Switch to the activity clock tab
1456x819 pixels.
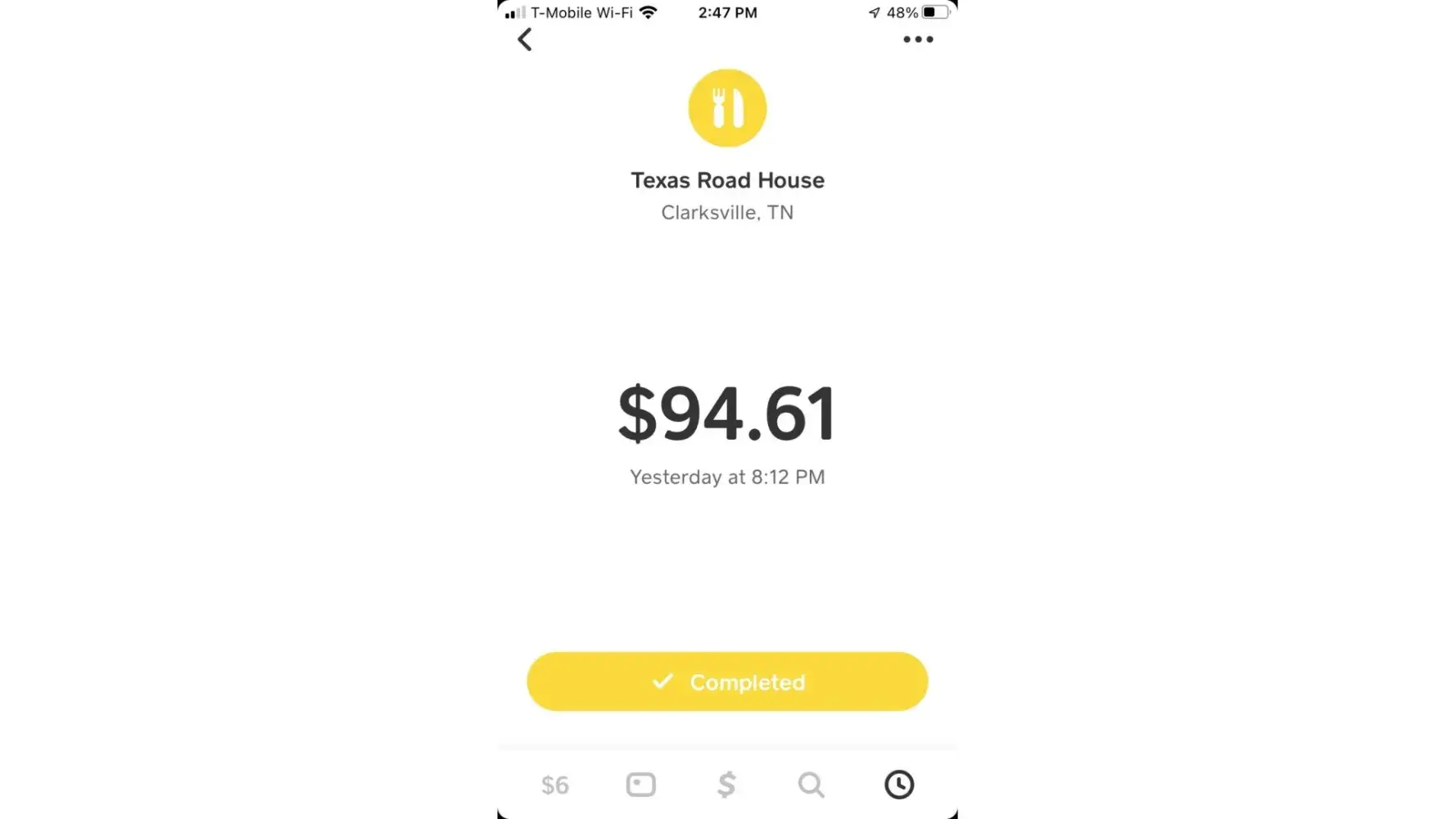click(x=898, y=785)
